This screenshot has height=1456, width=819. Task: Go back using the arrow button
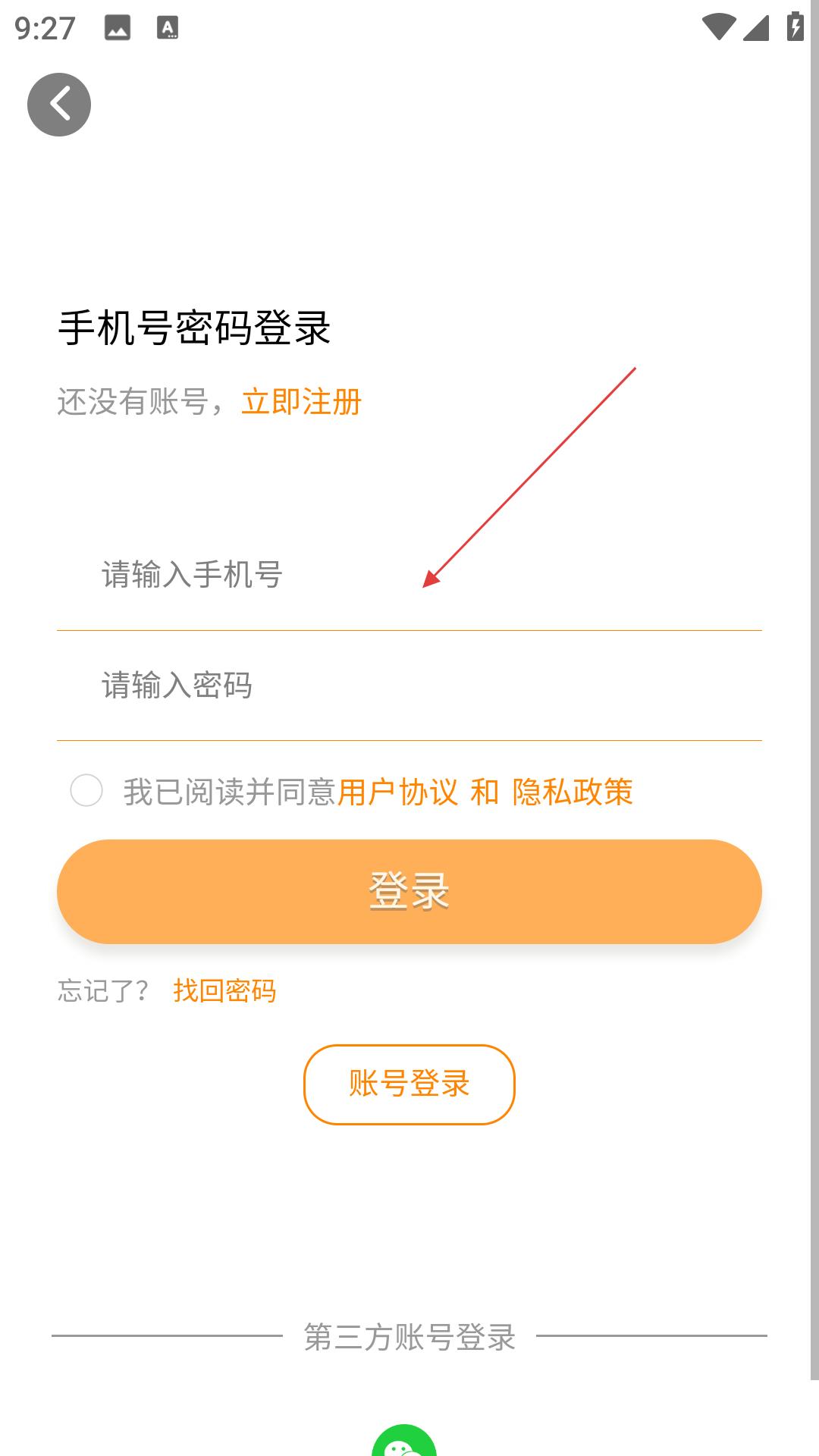(59, 105)
